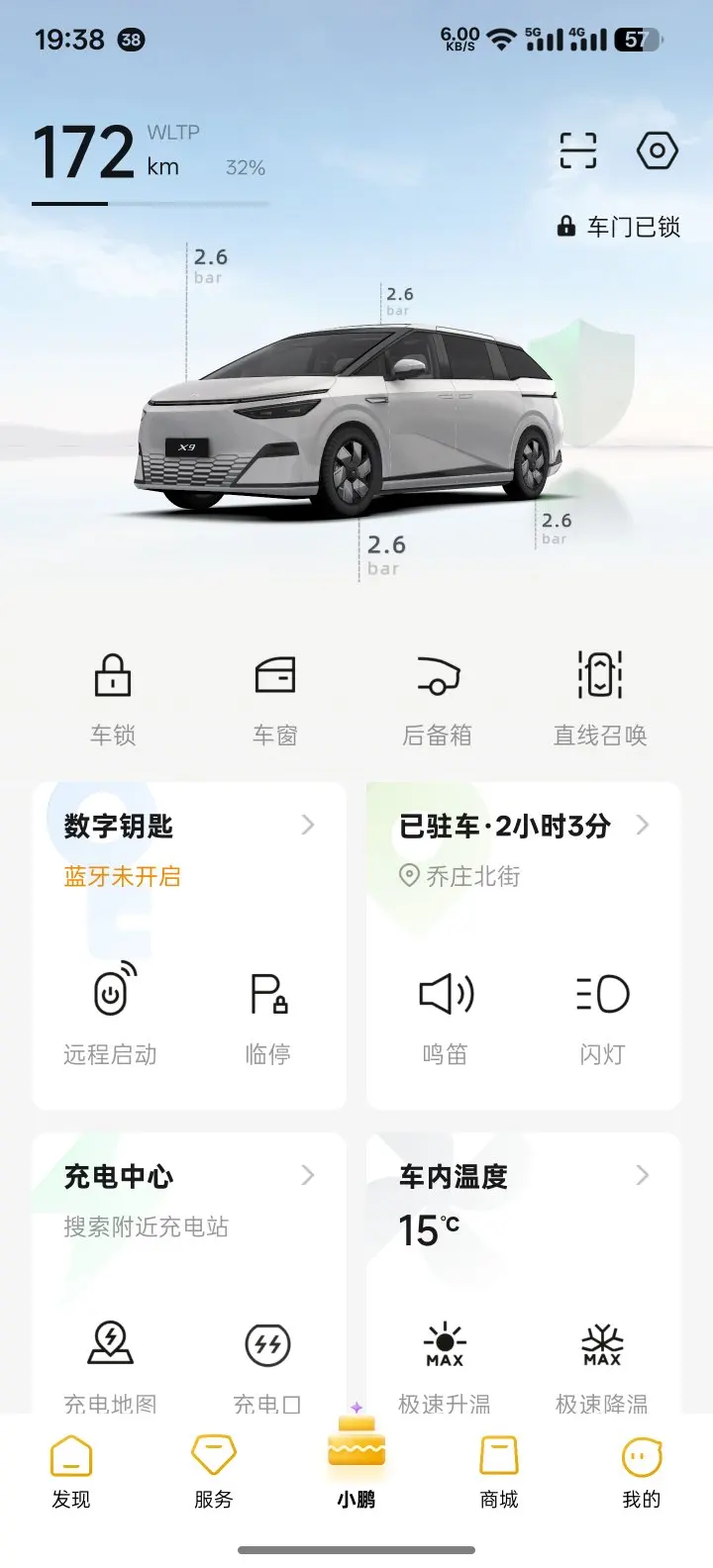Open the 后备箱 trunk control
The height and width of the screenshot is (1568, 713).
[438, 697]
